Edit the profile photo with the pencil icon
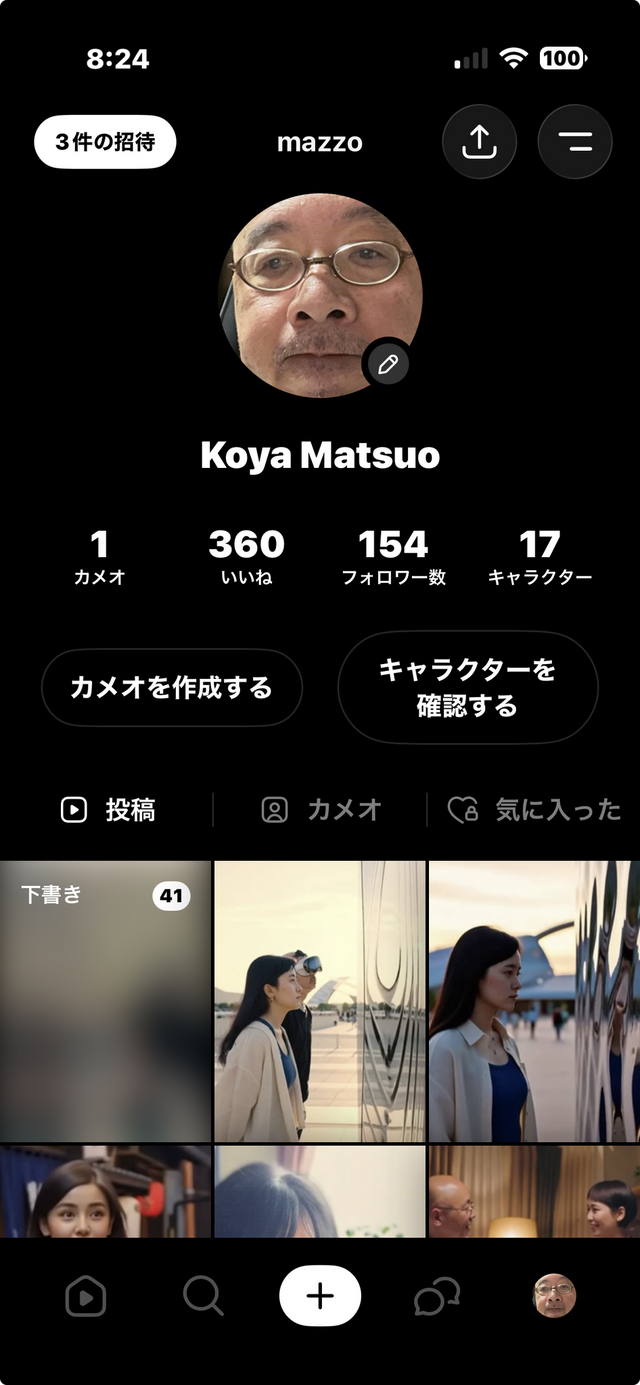Image resolution: width=640 pixels, height=1385 pixels. point(388,364)
